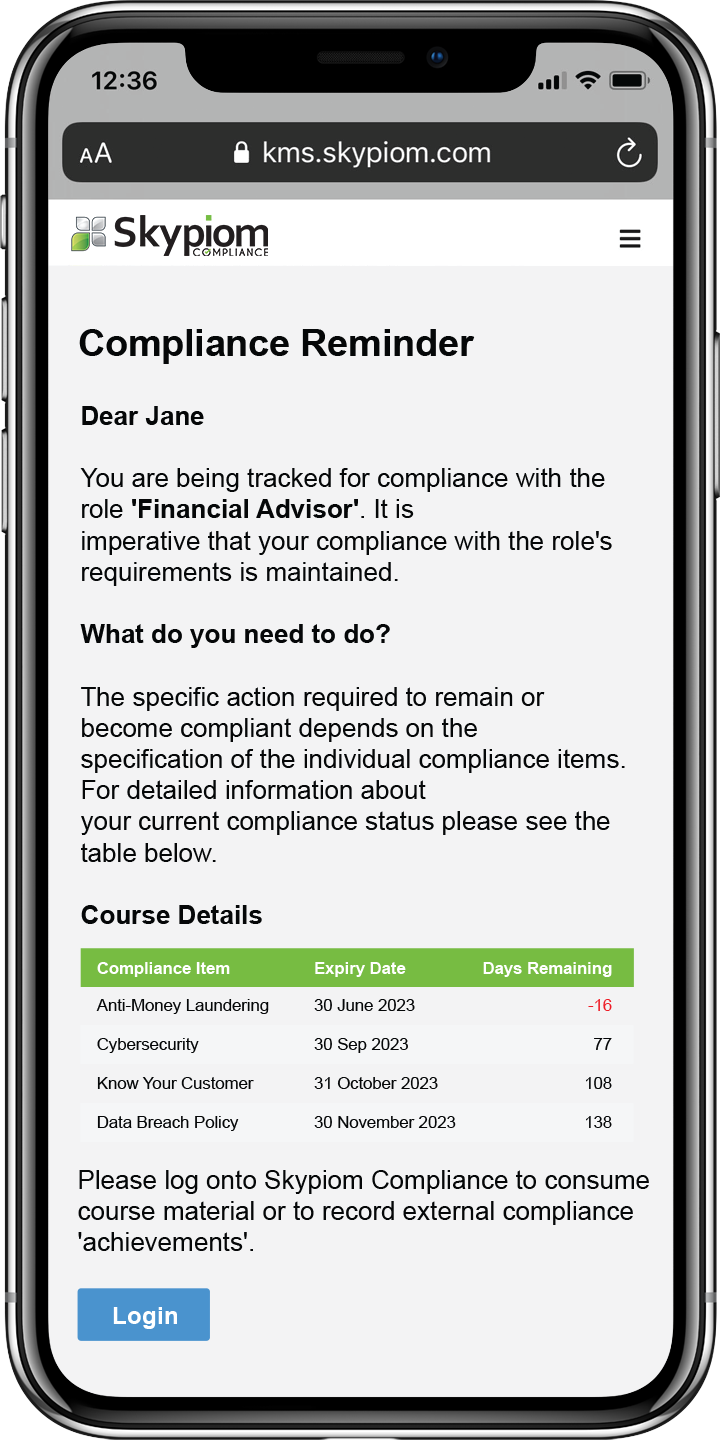Tap the Login button

pos(144,1315)
